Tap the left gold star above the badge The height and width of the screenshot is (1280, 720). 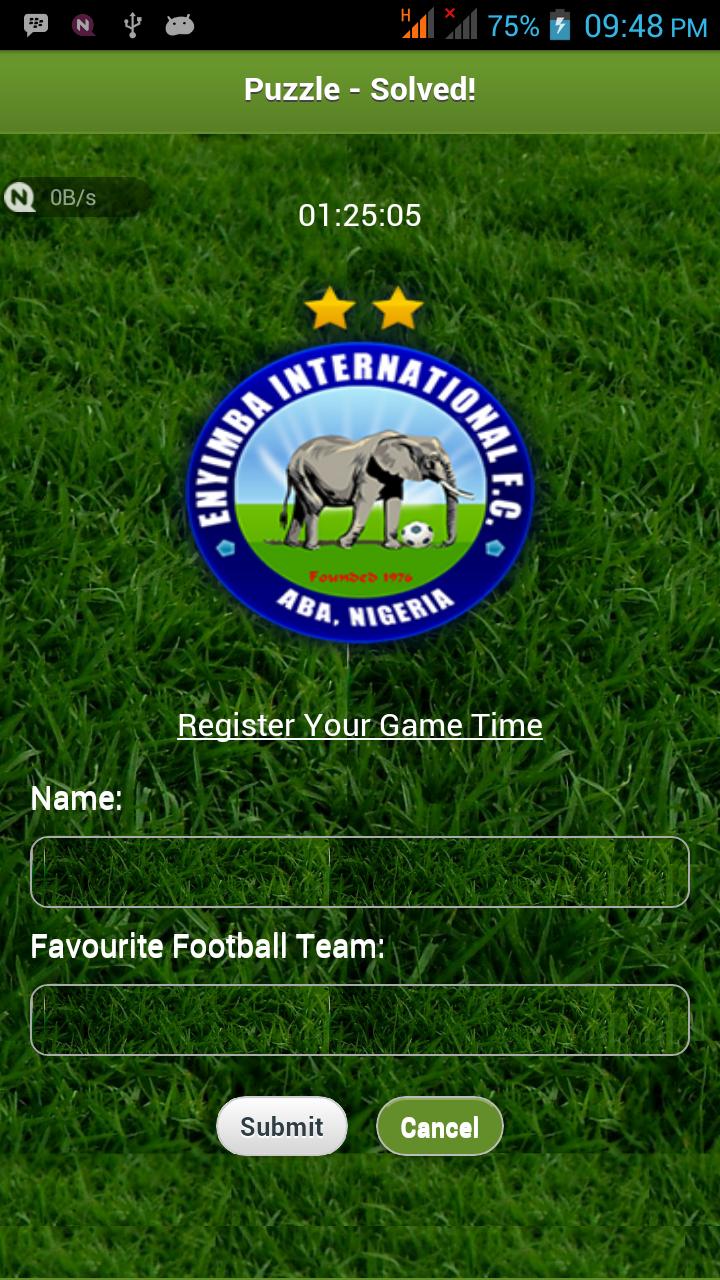click(x=328, y=309)
